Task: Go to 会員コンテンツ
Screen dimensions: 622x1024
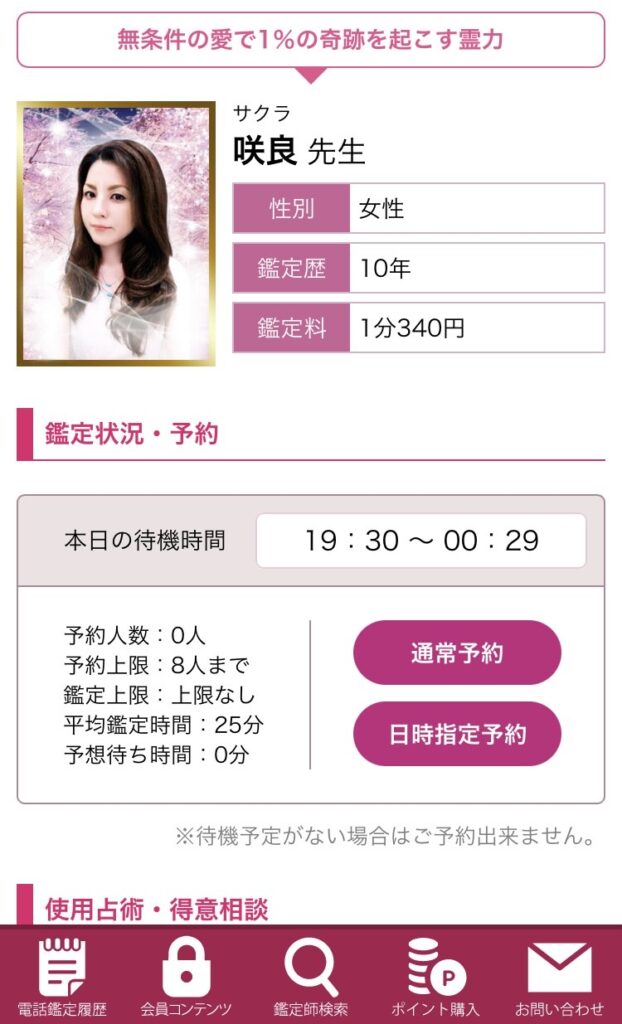Action: point(186,977)
